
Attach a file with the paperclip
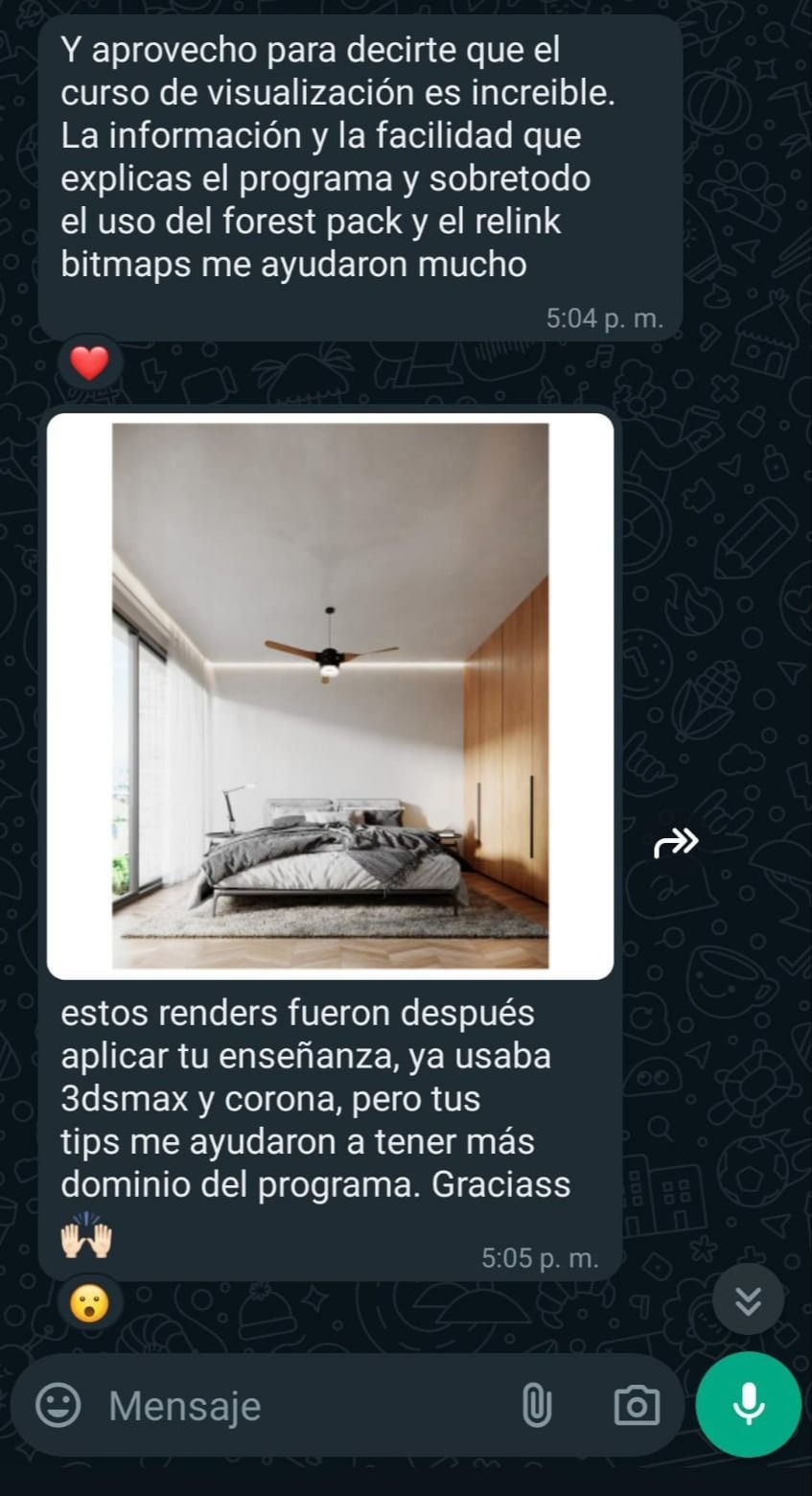(535, 1406)
